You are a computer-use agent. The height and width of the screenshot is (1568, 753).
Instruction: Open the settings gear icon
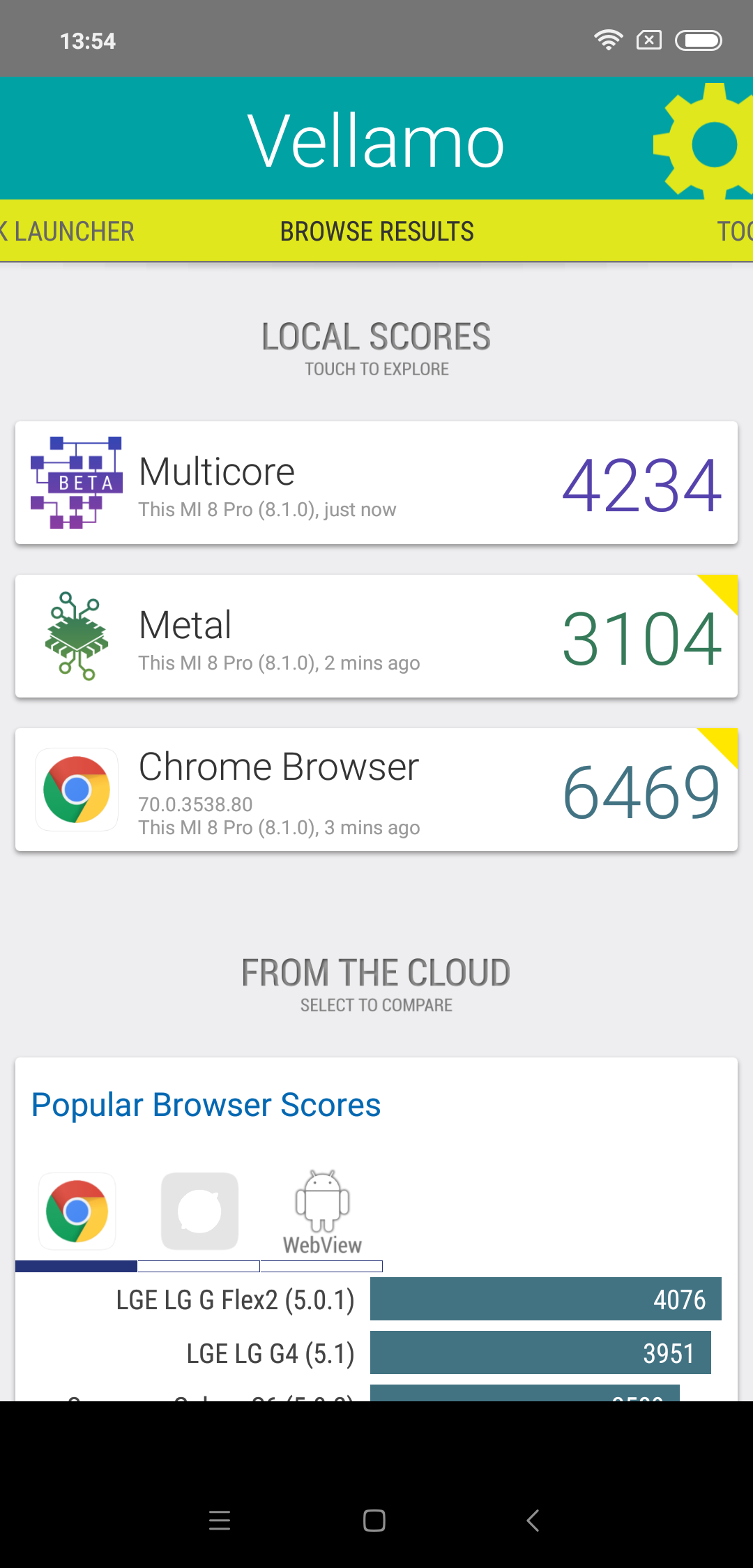tap(704, 142)
